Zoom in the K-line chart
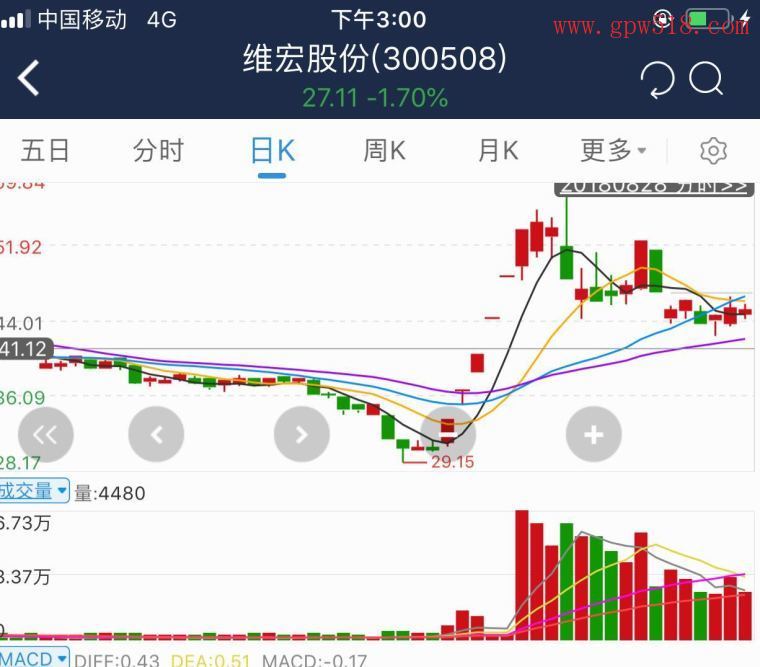 pos(593,434)
